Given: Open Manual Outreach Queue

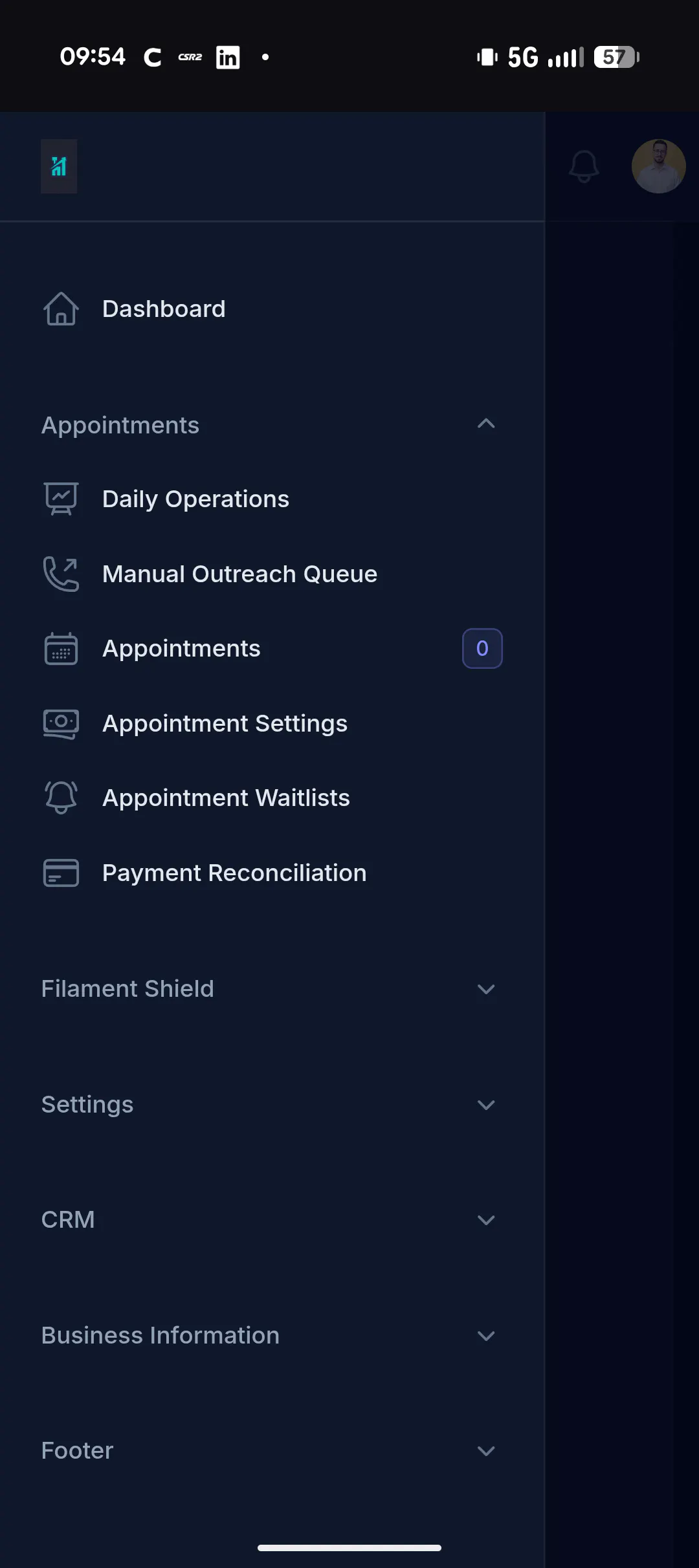Looking at the screenshot, I should (x=272, y=574).
